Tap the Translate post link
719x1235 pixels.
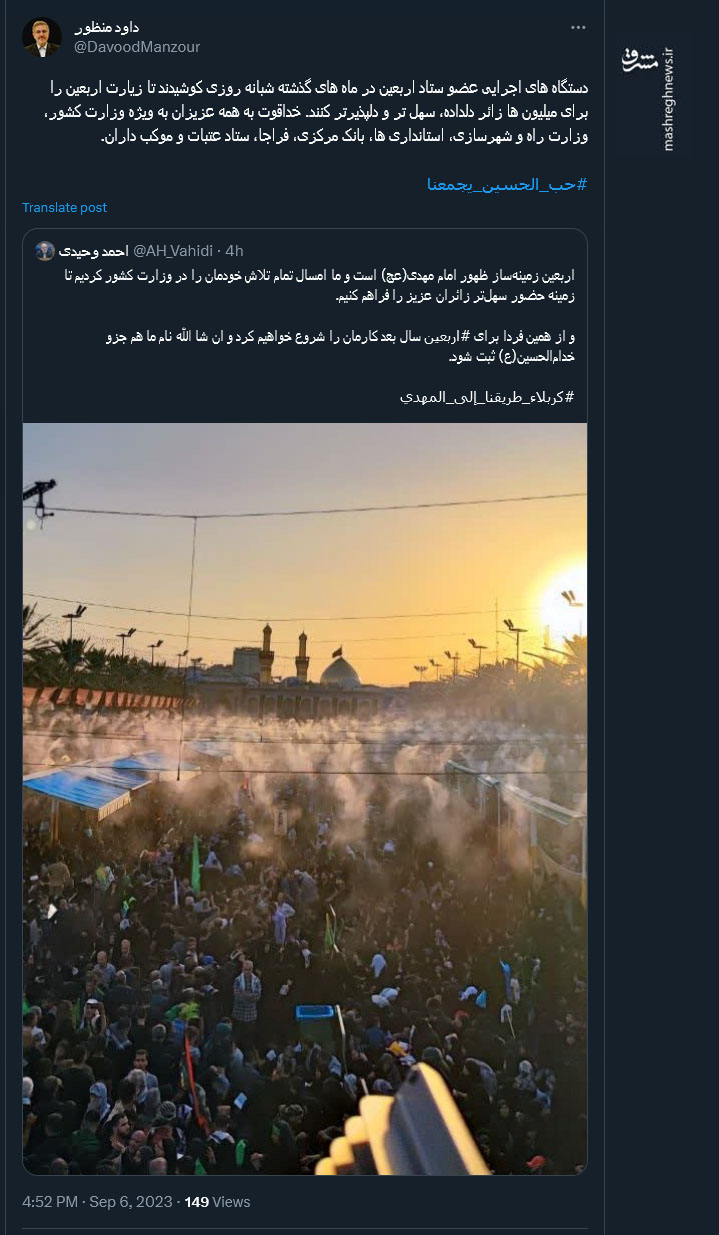[65, 208]
